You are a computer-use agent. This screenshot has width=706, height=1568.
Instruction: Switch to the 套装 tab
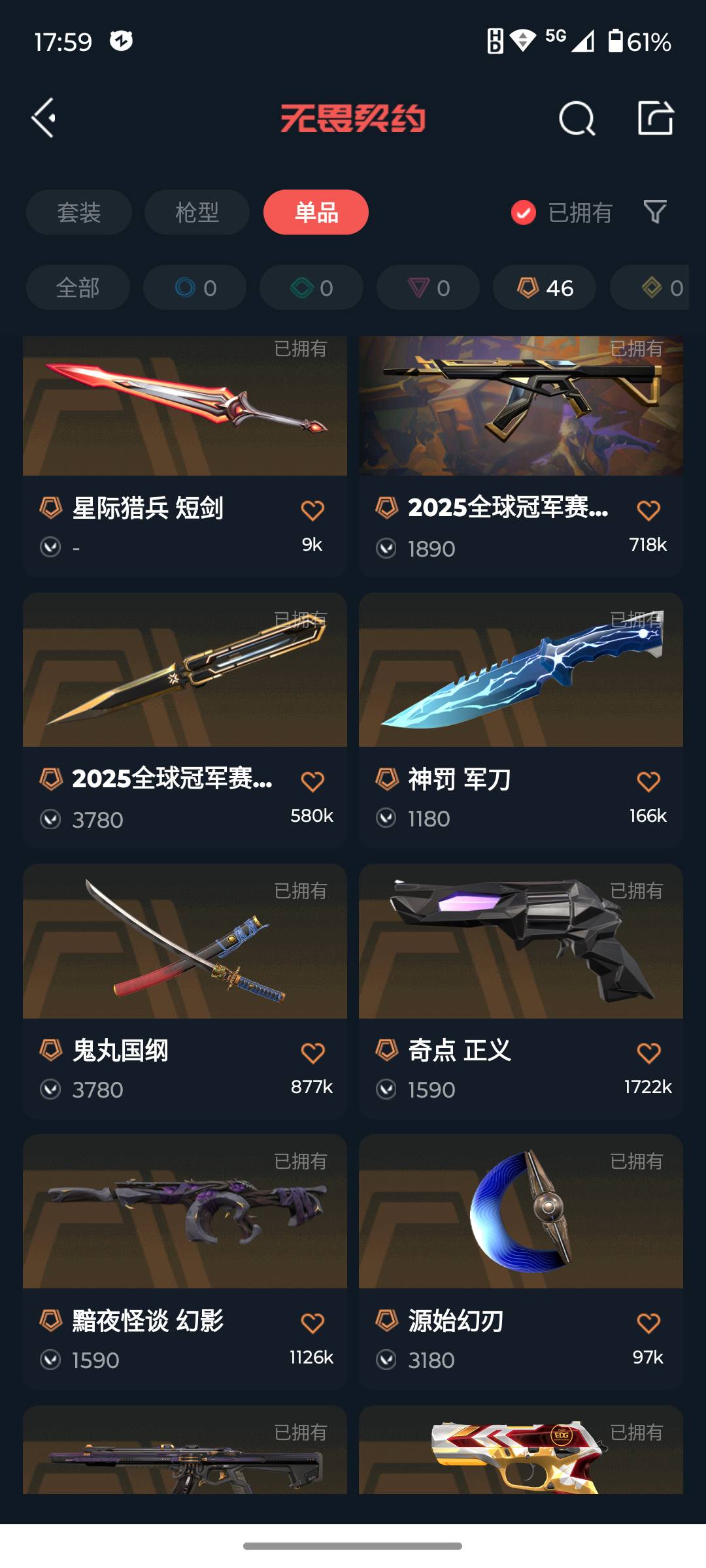tap(78, 212)
